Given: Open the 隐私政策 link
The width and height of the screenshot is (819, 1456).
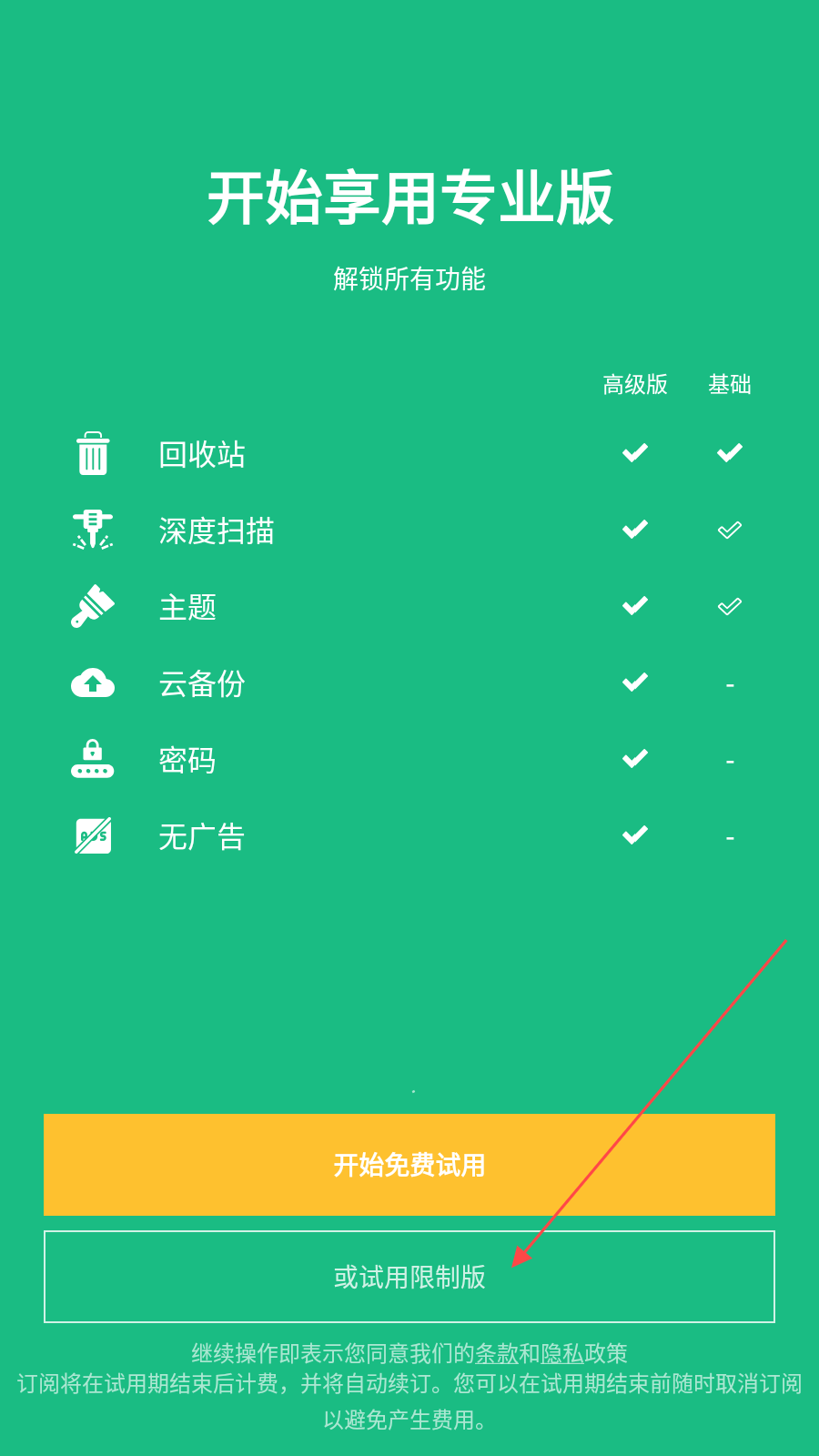Looking at the screenshot, I should [x=584, y=1353].
